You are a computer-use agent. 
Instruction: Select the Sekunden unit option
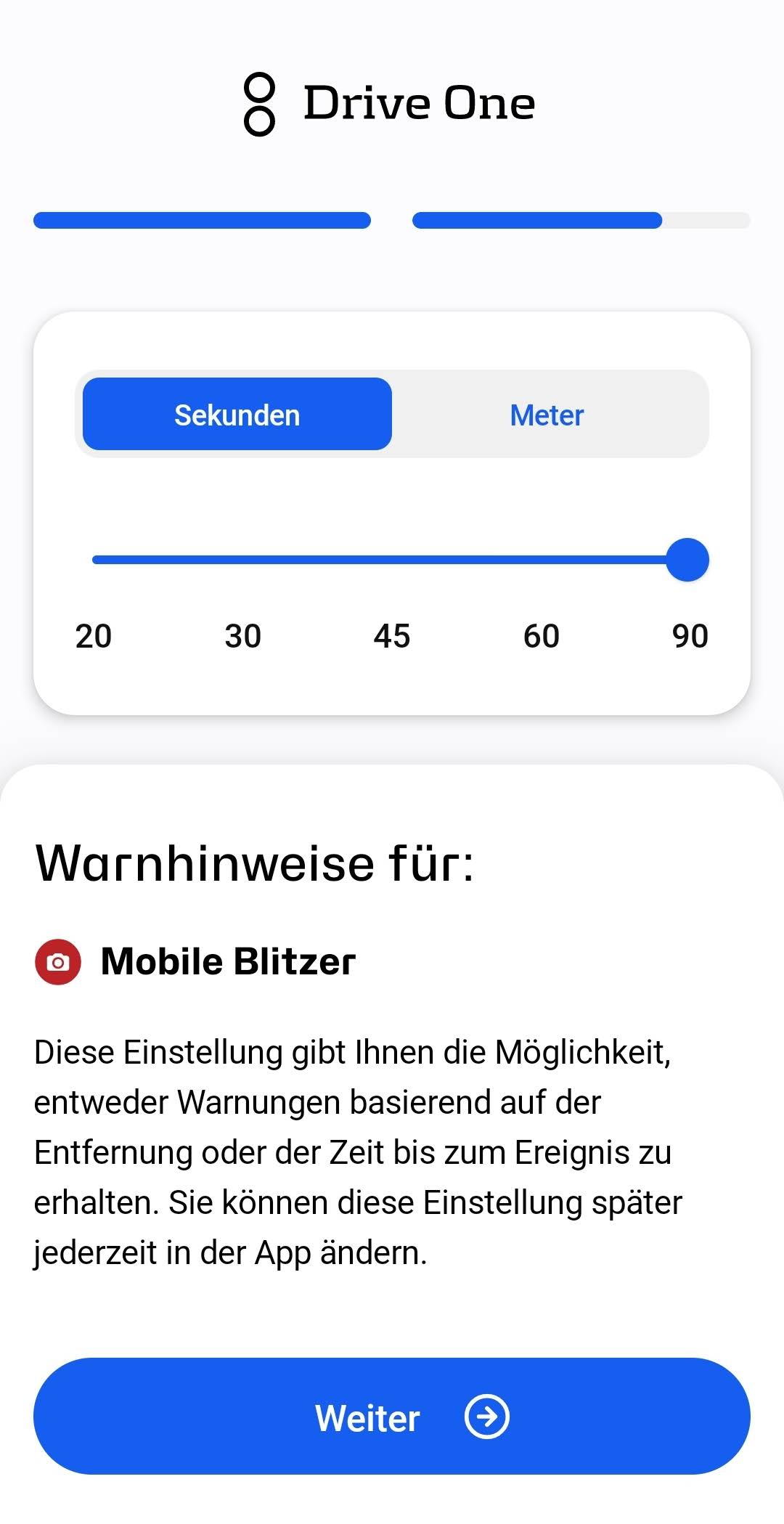(237, 415)
